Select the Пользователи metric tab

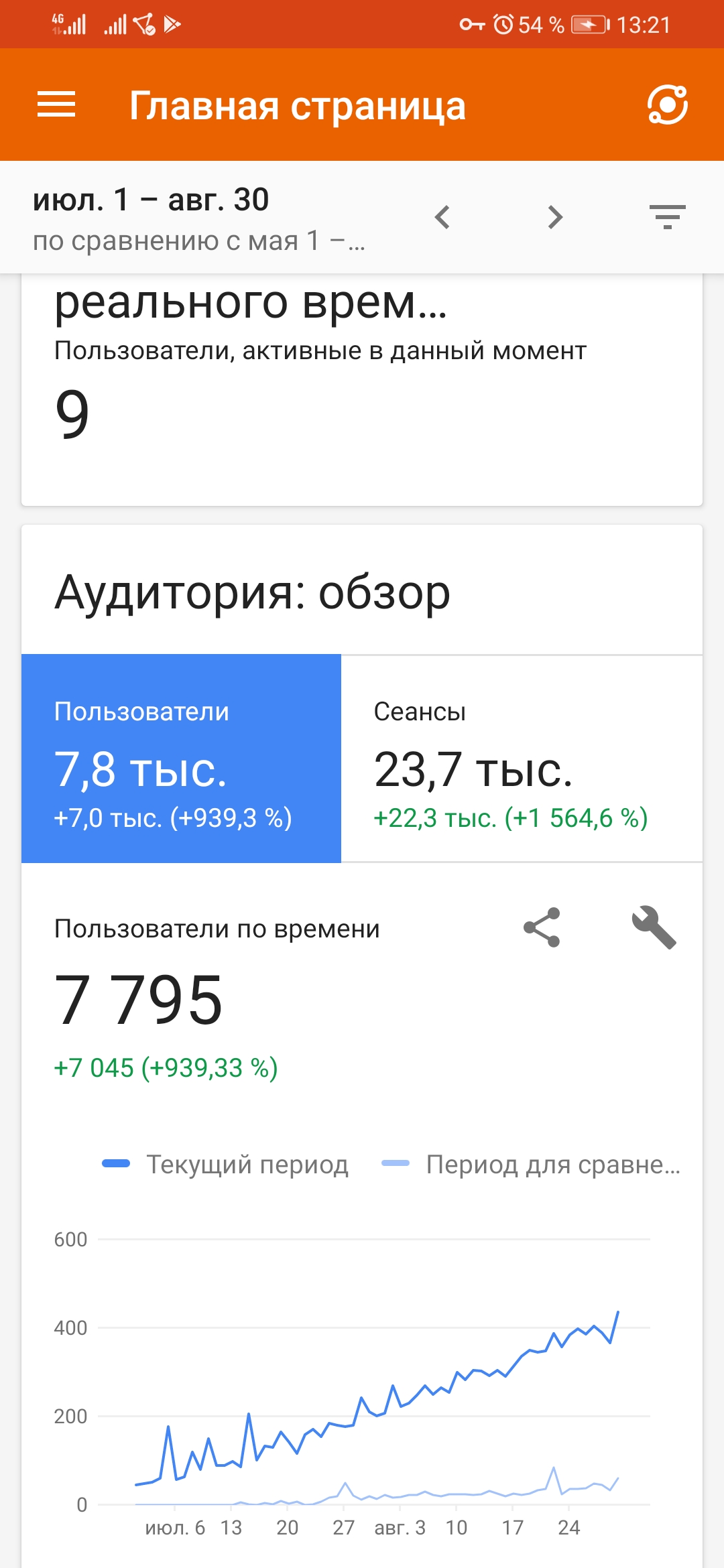click(181, 759)
